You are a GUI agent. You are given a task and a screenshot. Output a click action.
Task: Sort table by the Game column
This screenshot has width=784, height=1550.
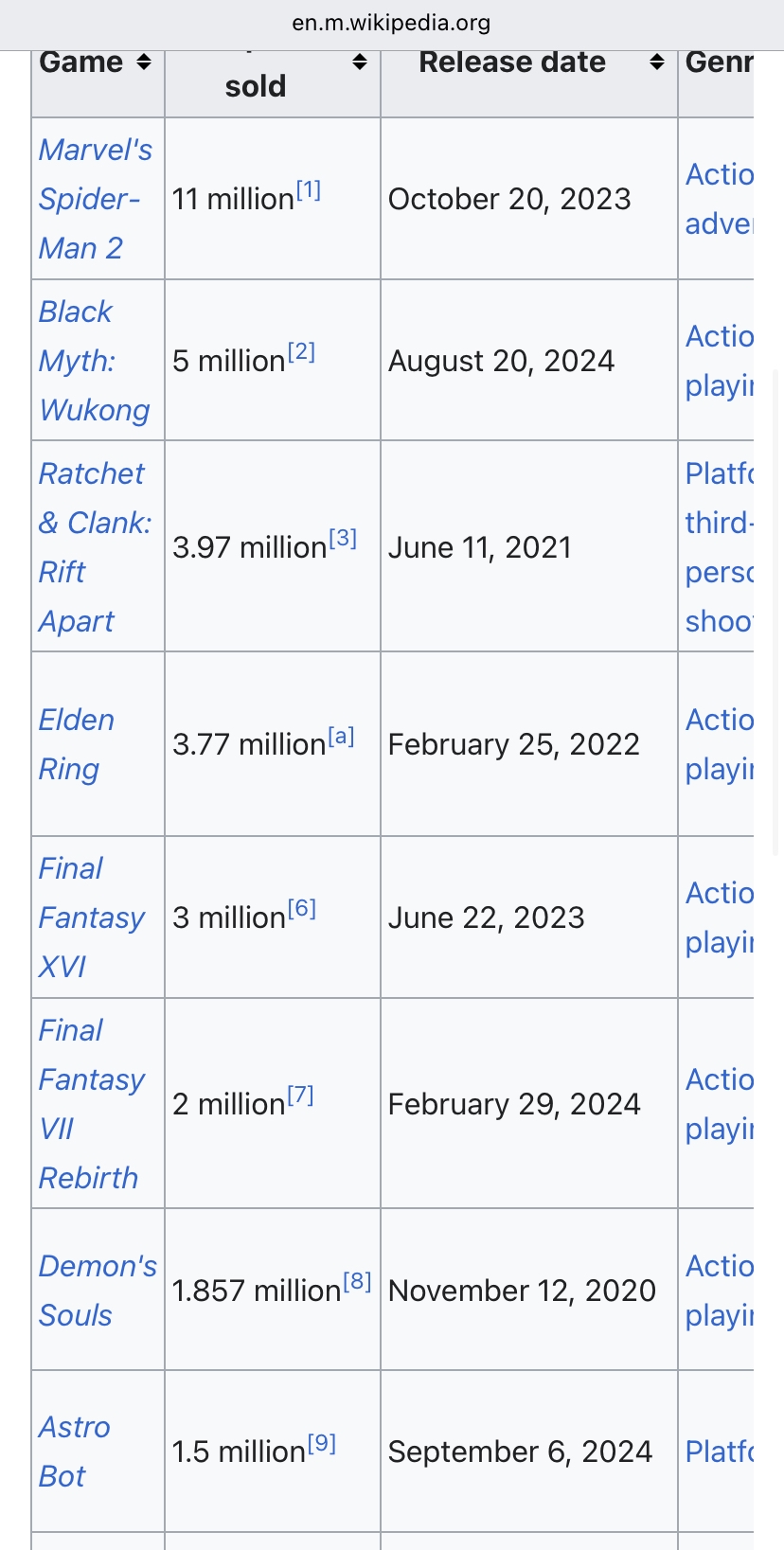[144, 62]
